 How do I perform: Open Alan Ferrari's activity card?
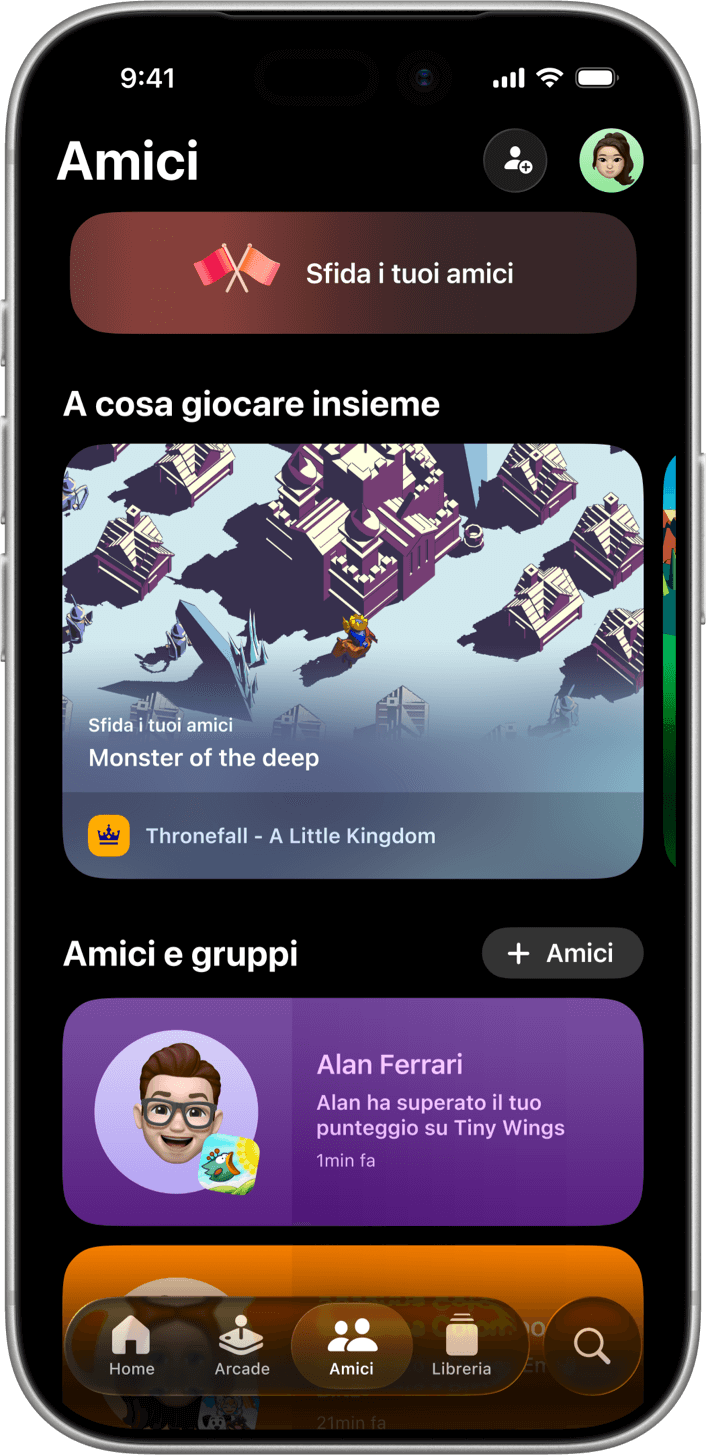353,1111
